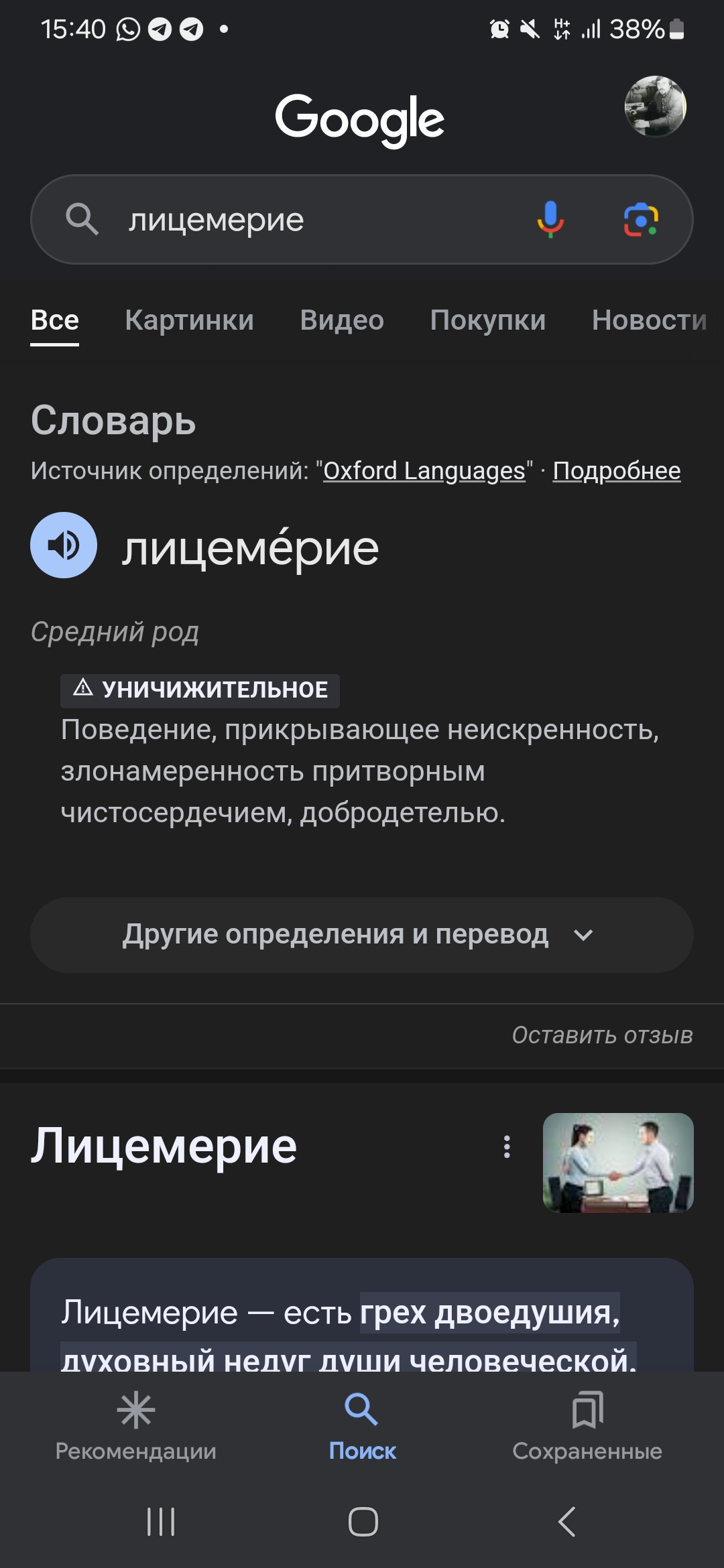Open the Сохраненные tab
Screen dimensions: 724x1568
coord(587,1427)
